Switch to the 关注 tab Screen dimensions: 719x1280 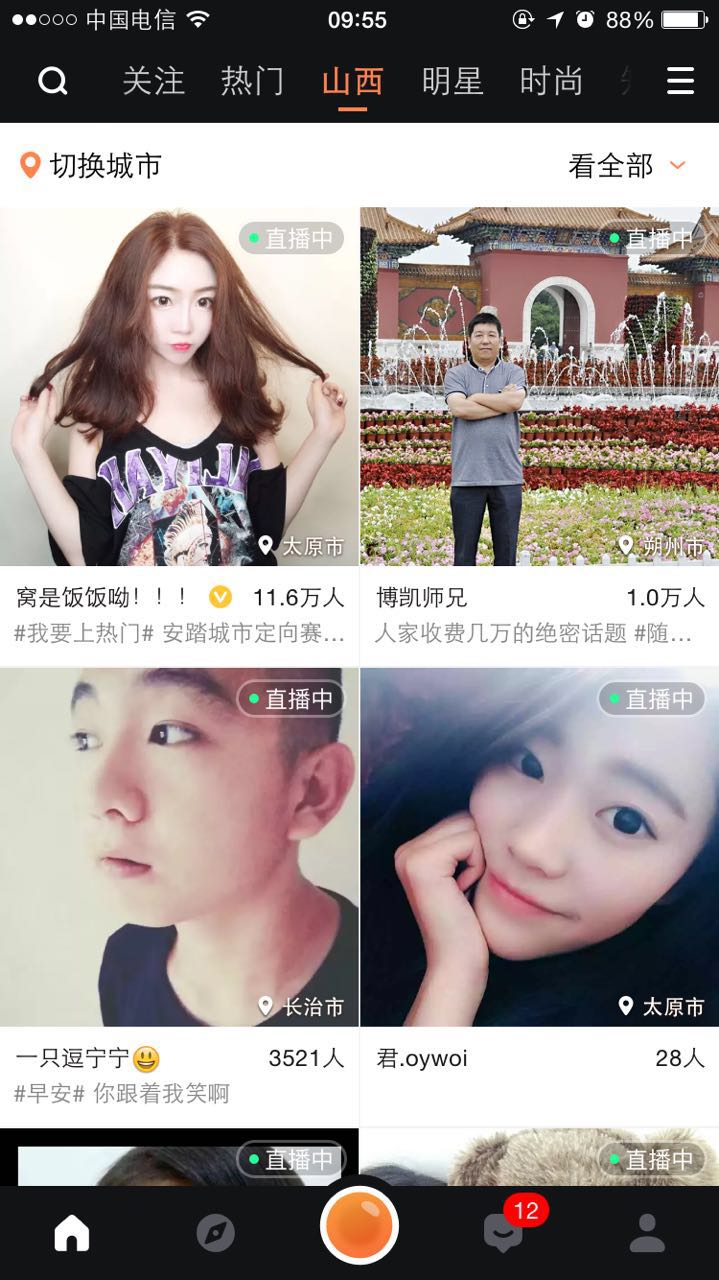coord(153,81)
